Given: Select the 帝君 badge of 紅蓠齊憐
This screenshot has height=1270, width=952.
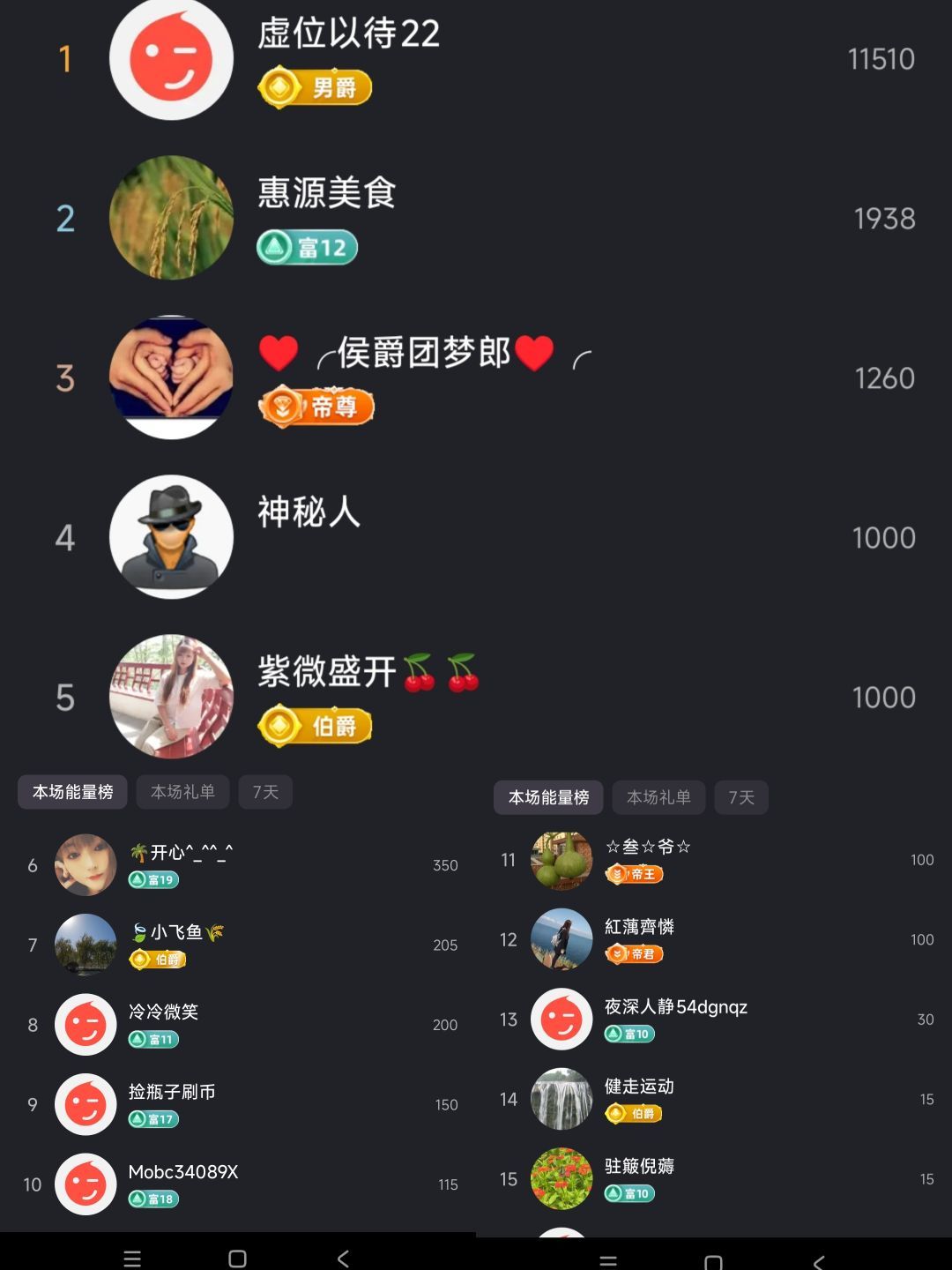Looking at the screenshot, I should click(636, 953).
